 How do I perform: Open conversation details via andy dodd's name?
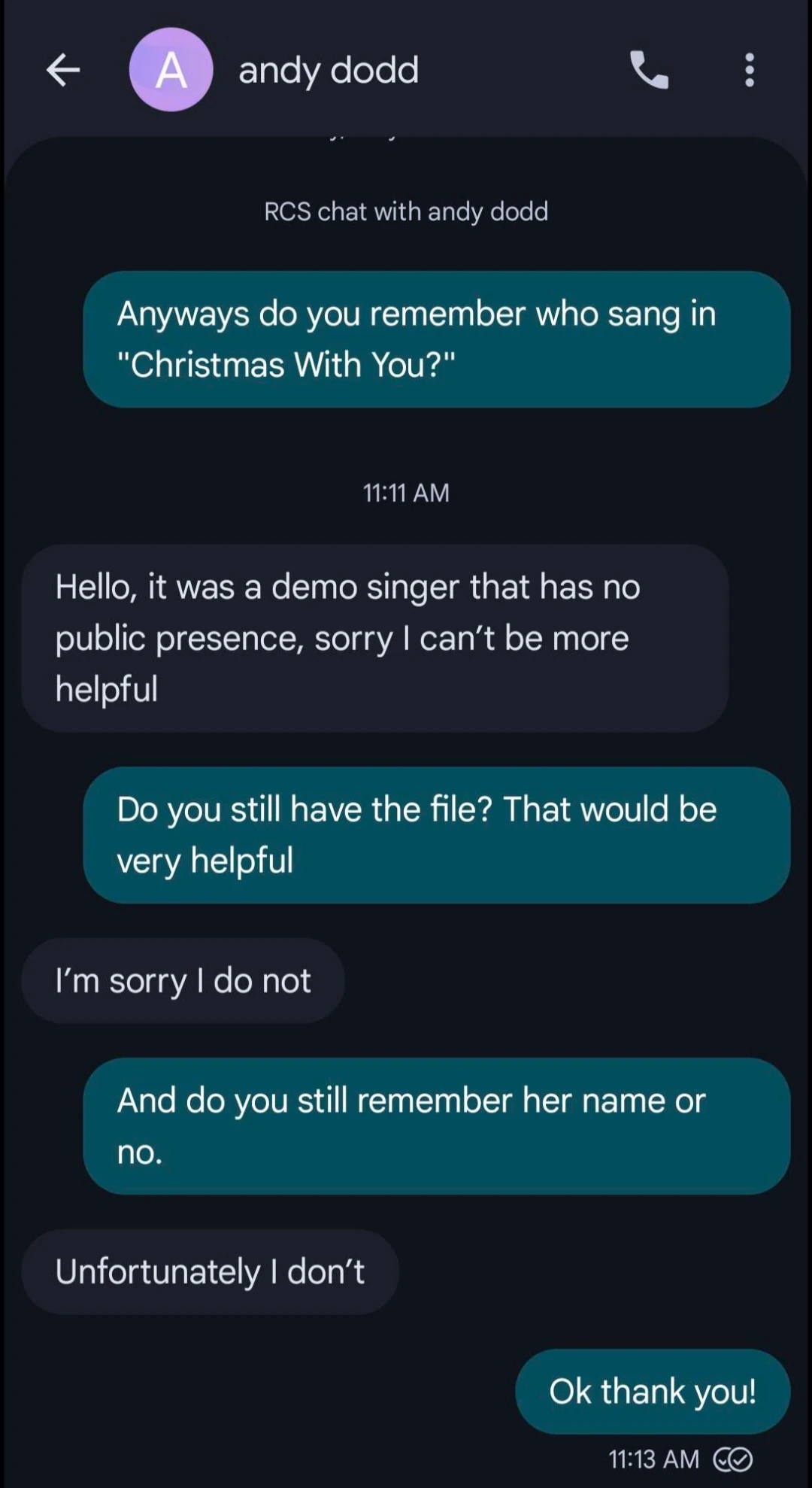pyautogui.click(x=329, y=71)
